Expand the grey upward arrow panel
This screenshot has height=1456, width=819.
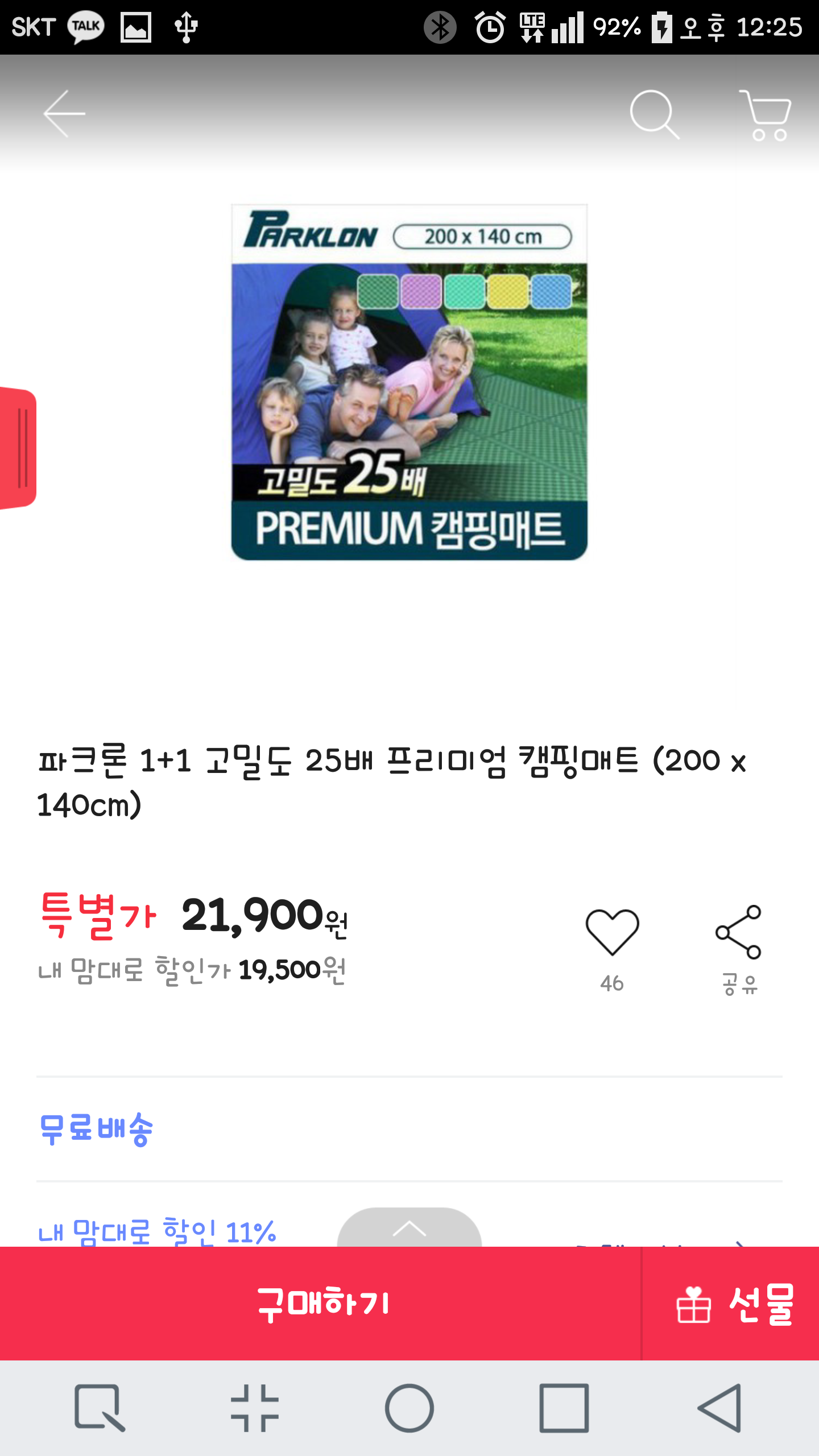[x=409, y=1228]
